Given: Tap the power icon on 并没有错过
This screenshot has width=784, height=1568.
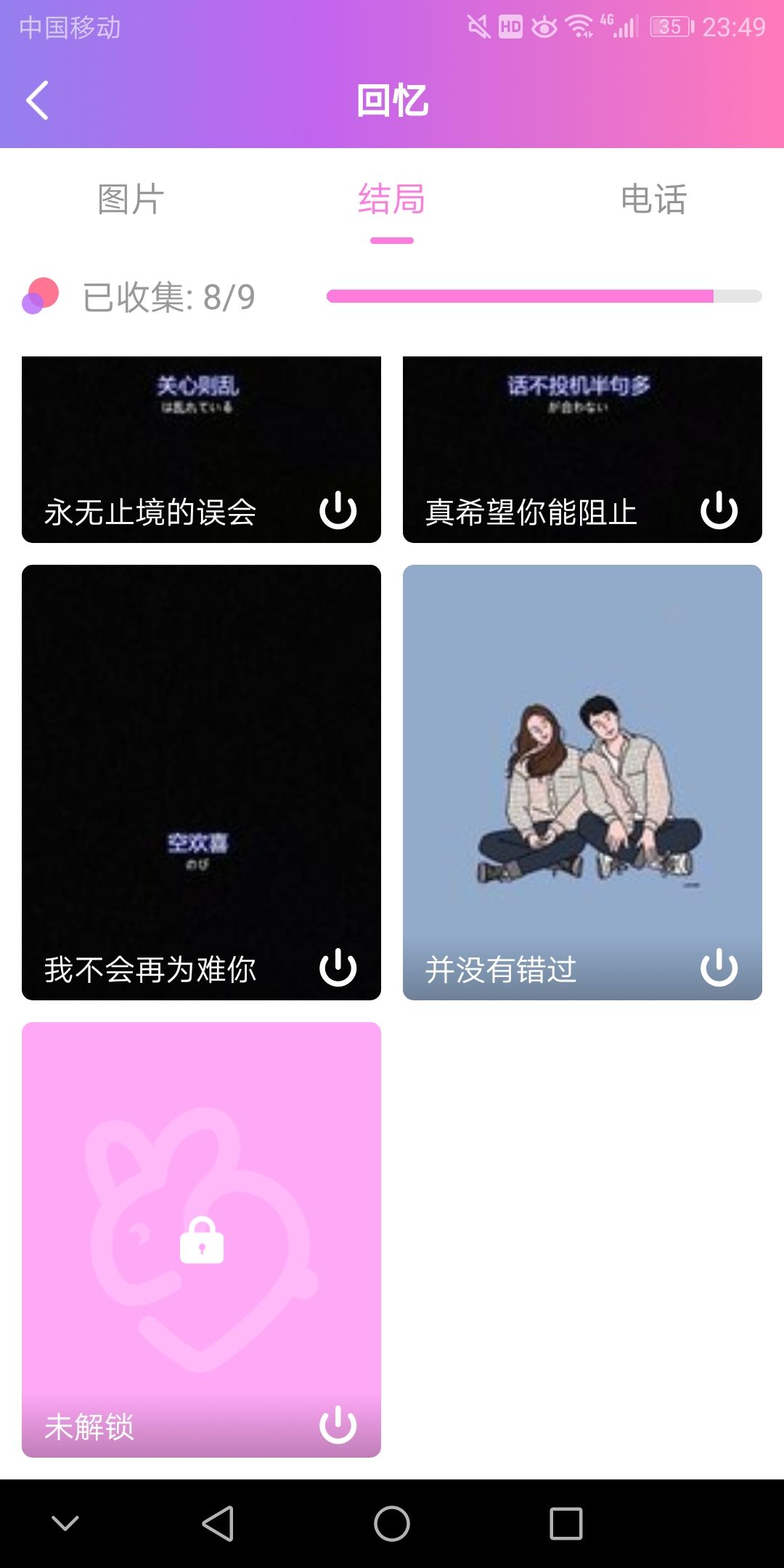Looking at the screenshot, I should [x=719, y=968].
